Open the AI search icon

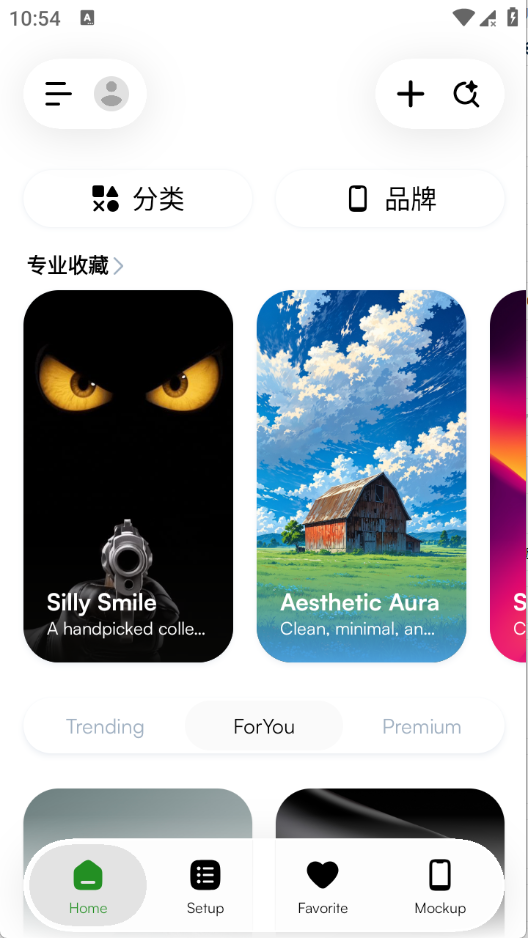[x=466, y=94]
